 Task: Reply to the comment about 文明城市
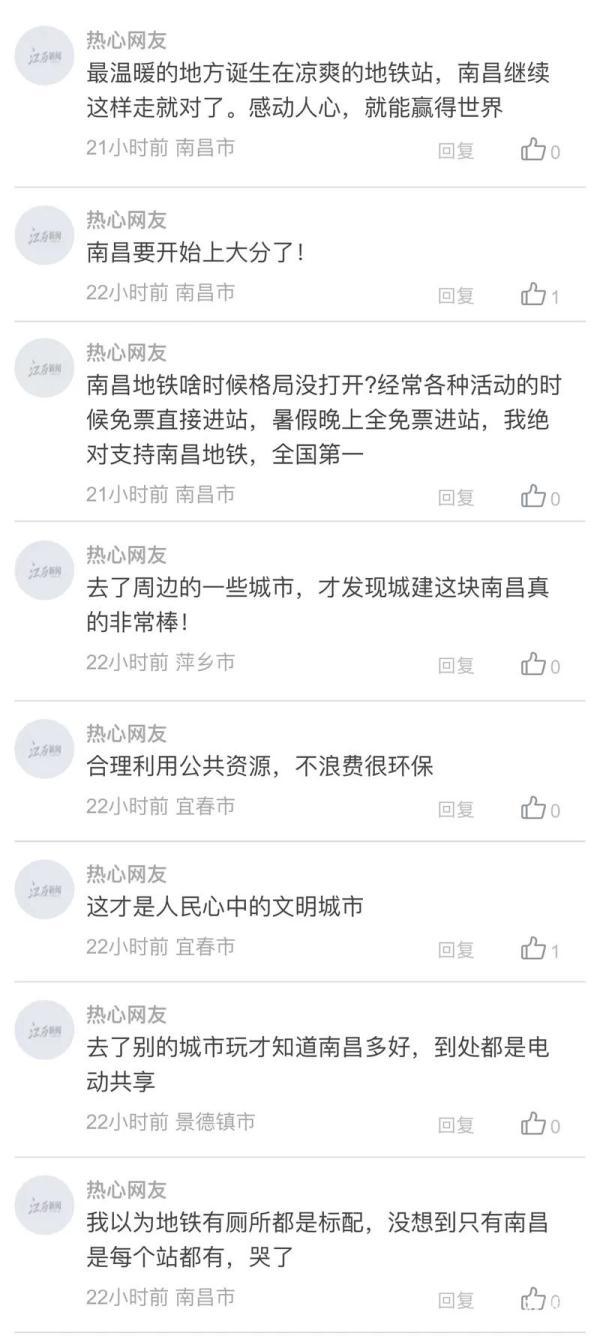[456, 949]
